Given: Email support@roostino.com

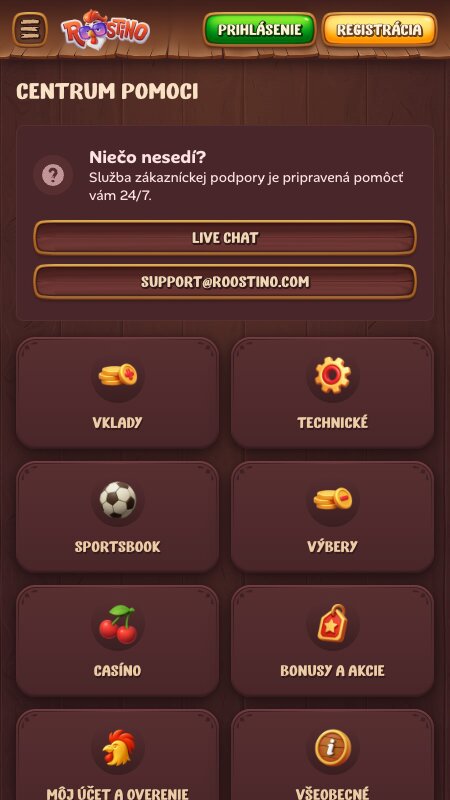Looking at the screenshot, I should click(x=225, y=282).
